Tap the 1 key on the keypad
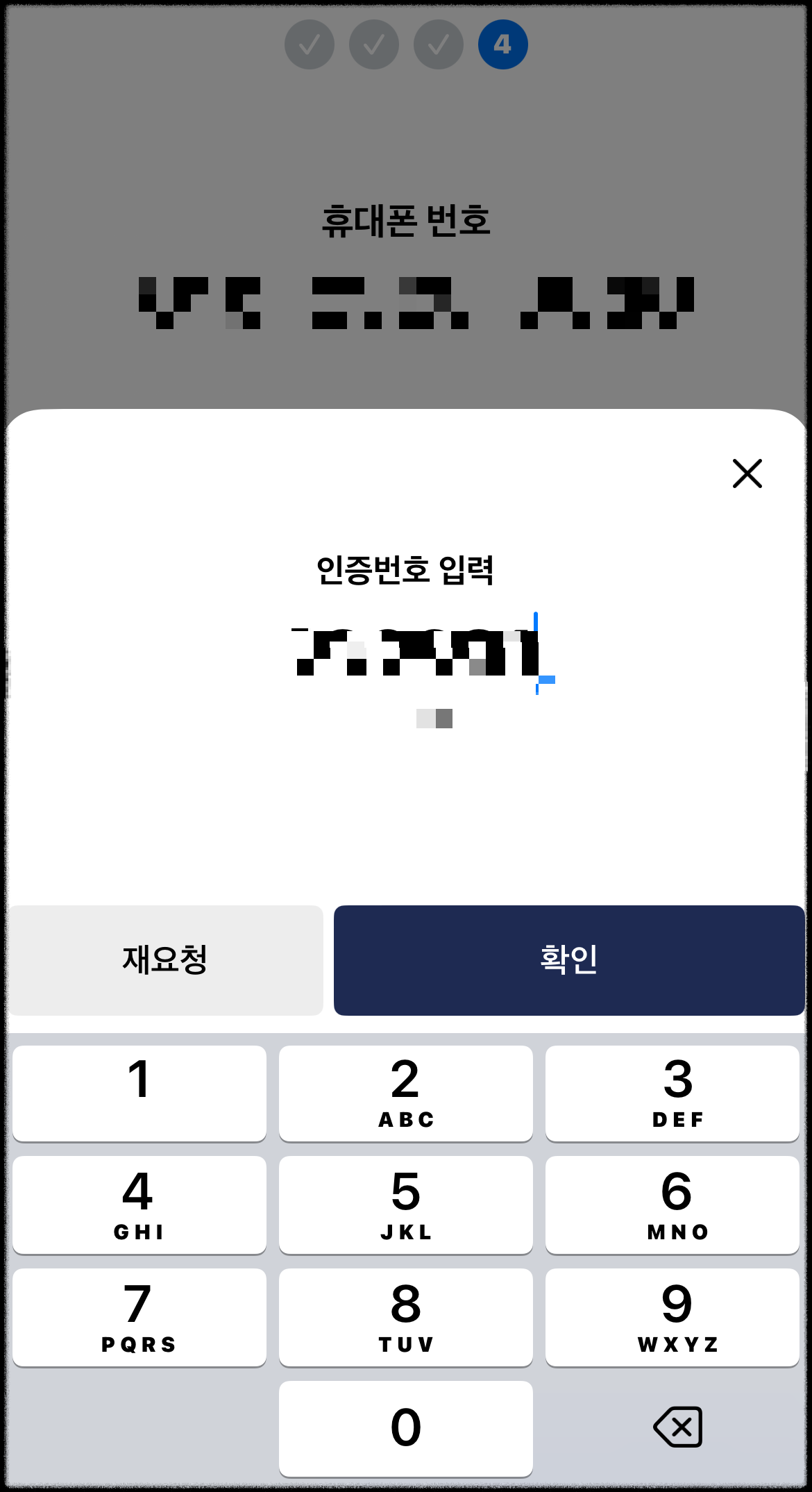 pyautogui.click(x=138, y=1093)
